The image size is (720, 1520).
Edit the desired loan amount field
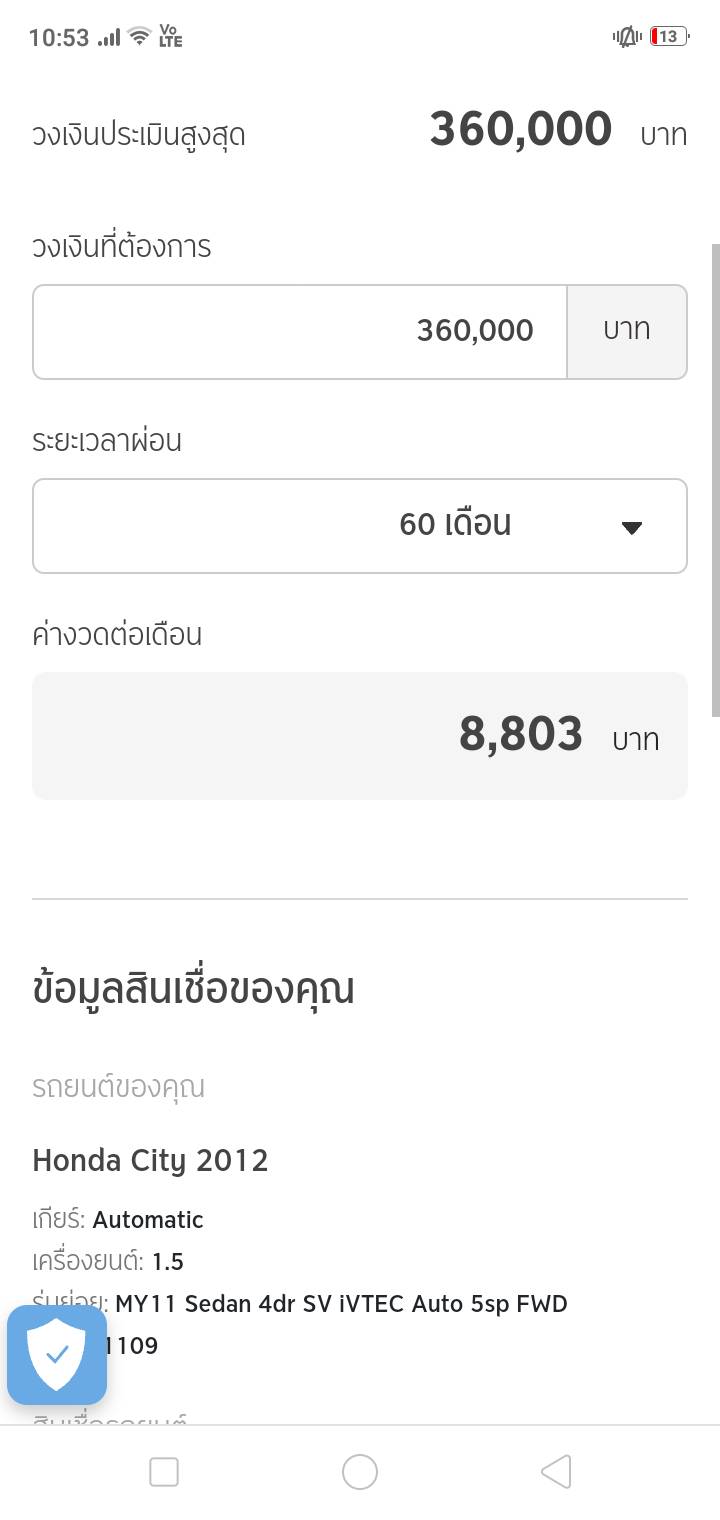point(300,332)
